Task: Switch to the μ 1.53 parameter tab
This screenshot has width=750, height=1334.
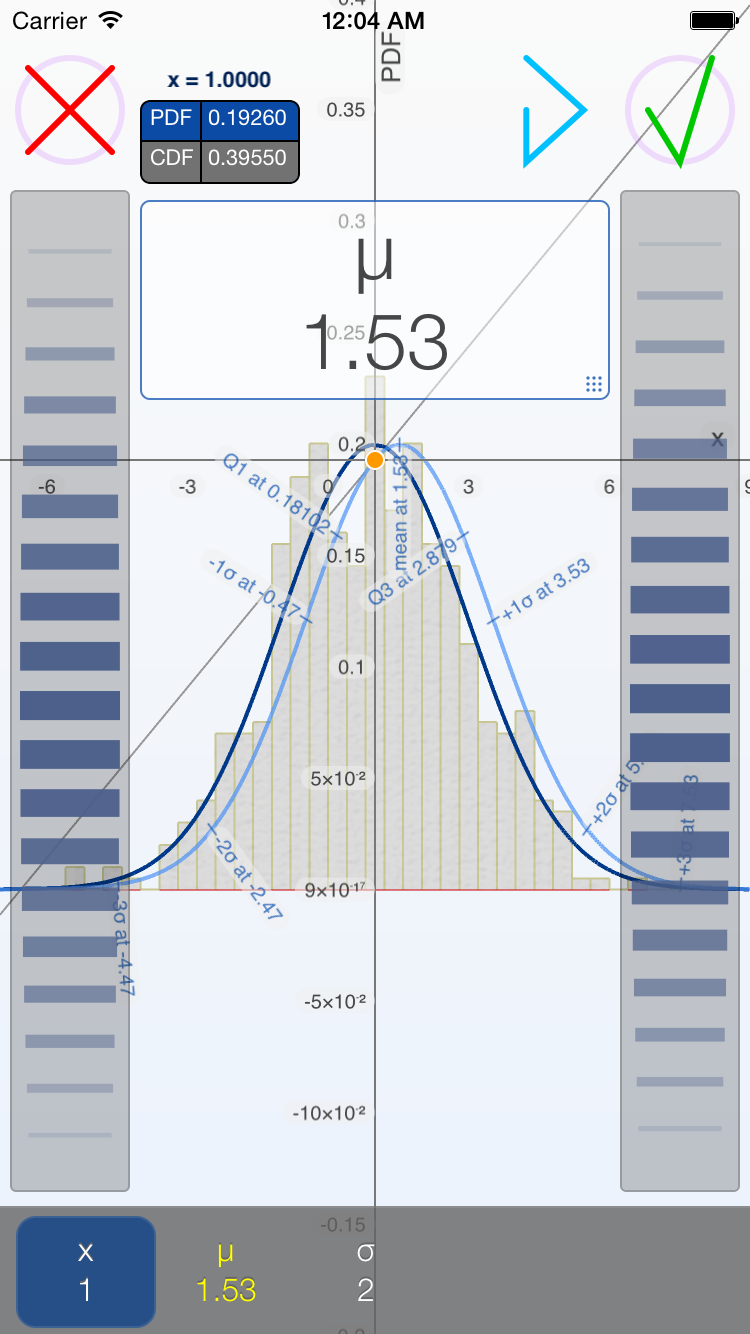Action: pyautogui.click(x=225, y=1269)
